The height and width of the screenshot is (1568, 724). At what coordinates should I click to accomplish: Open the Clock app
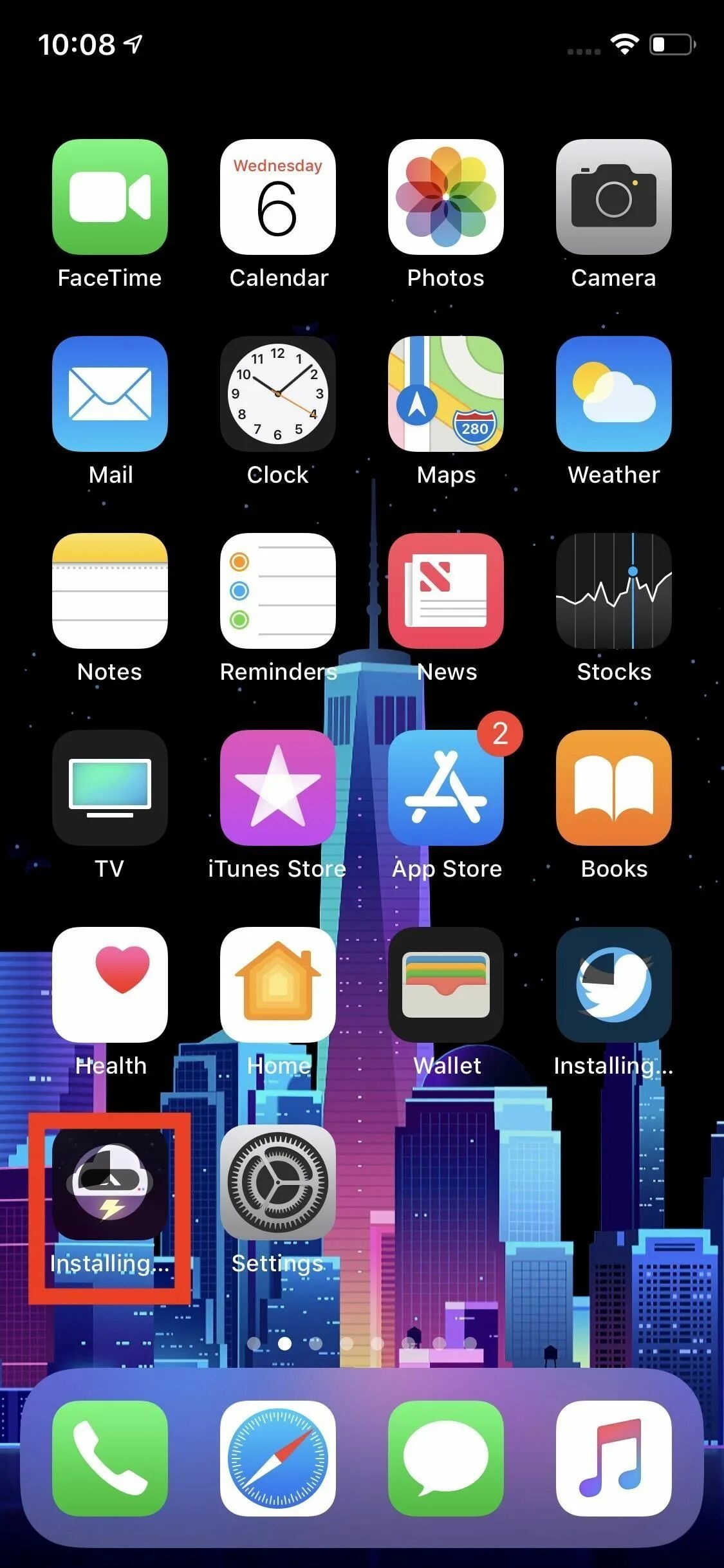(x=278, y=394)
